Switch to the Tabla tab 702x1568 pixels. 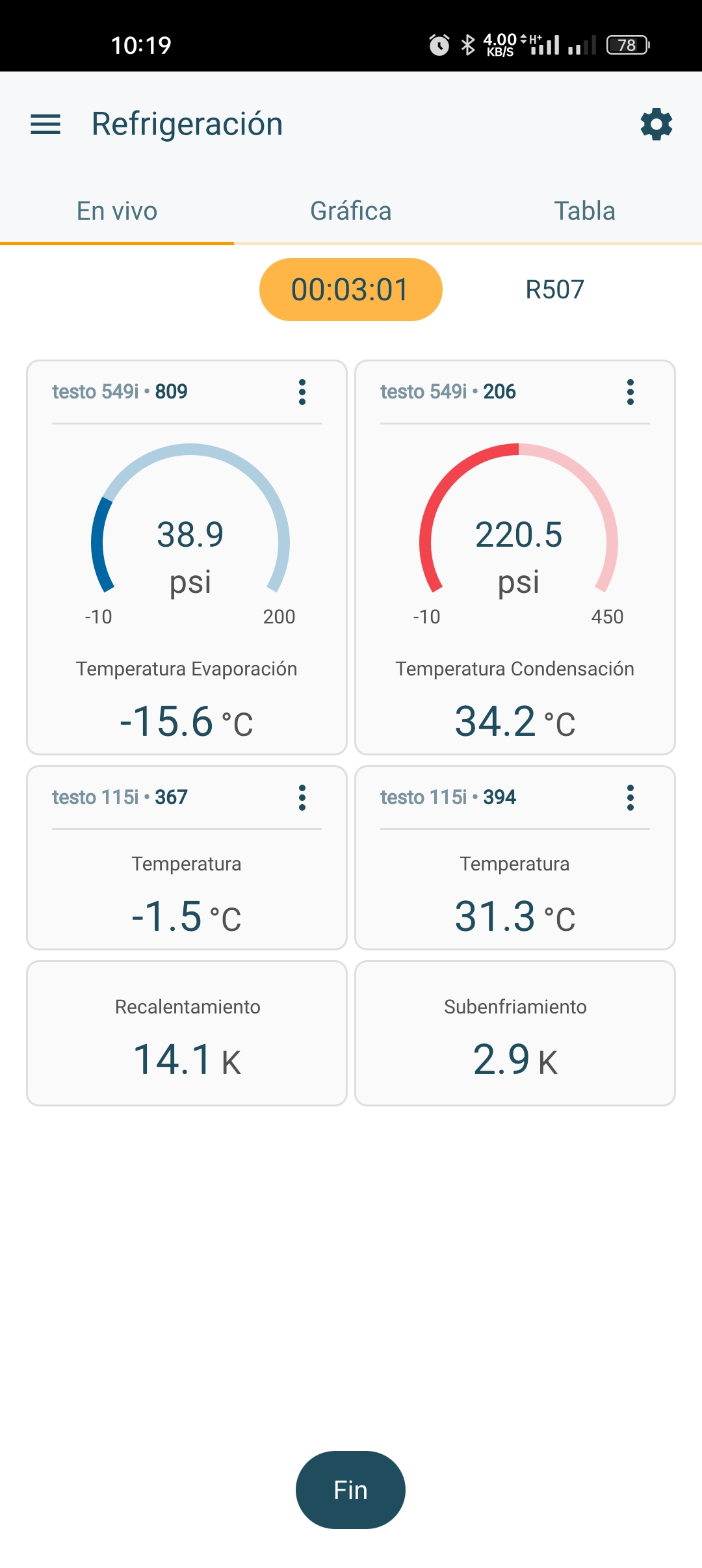click(x=584, y=211)
